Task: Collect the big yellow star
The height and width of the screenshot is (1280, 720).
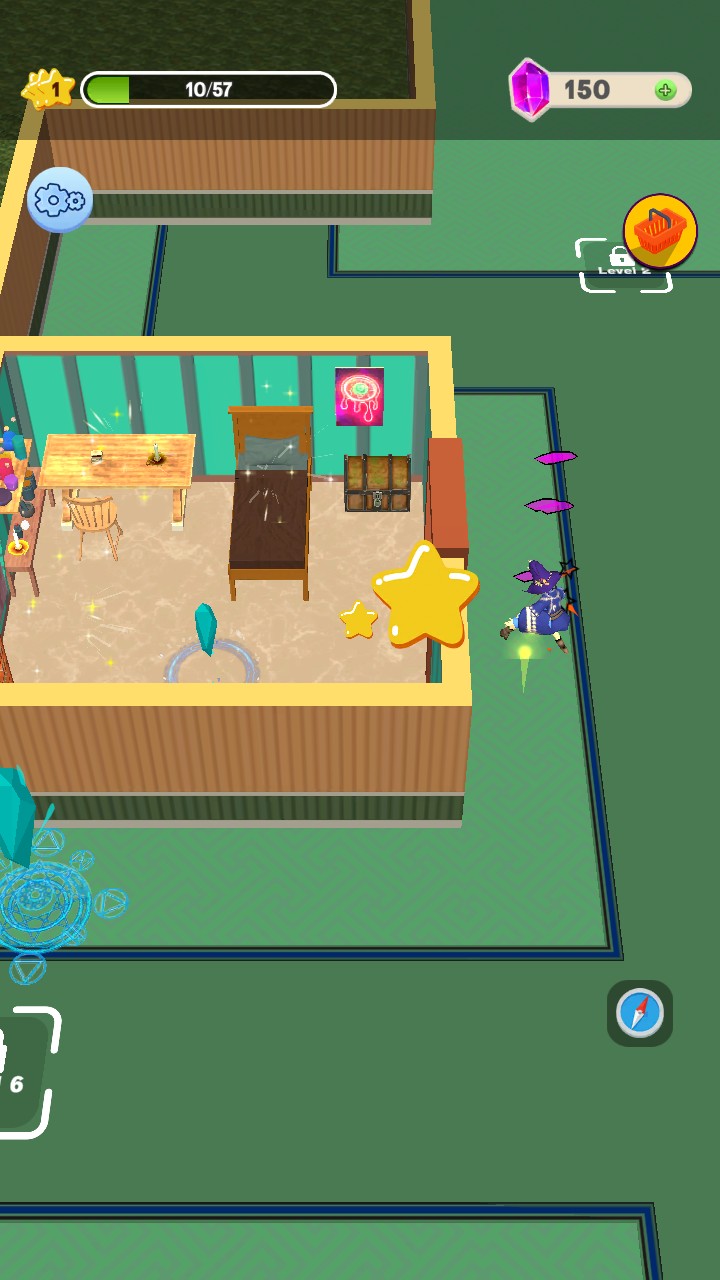Action: pos(425,596)
